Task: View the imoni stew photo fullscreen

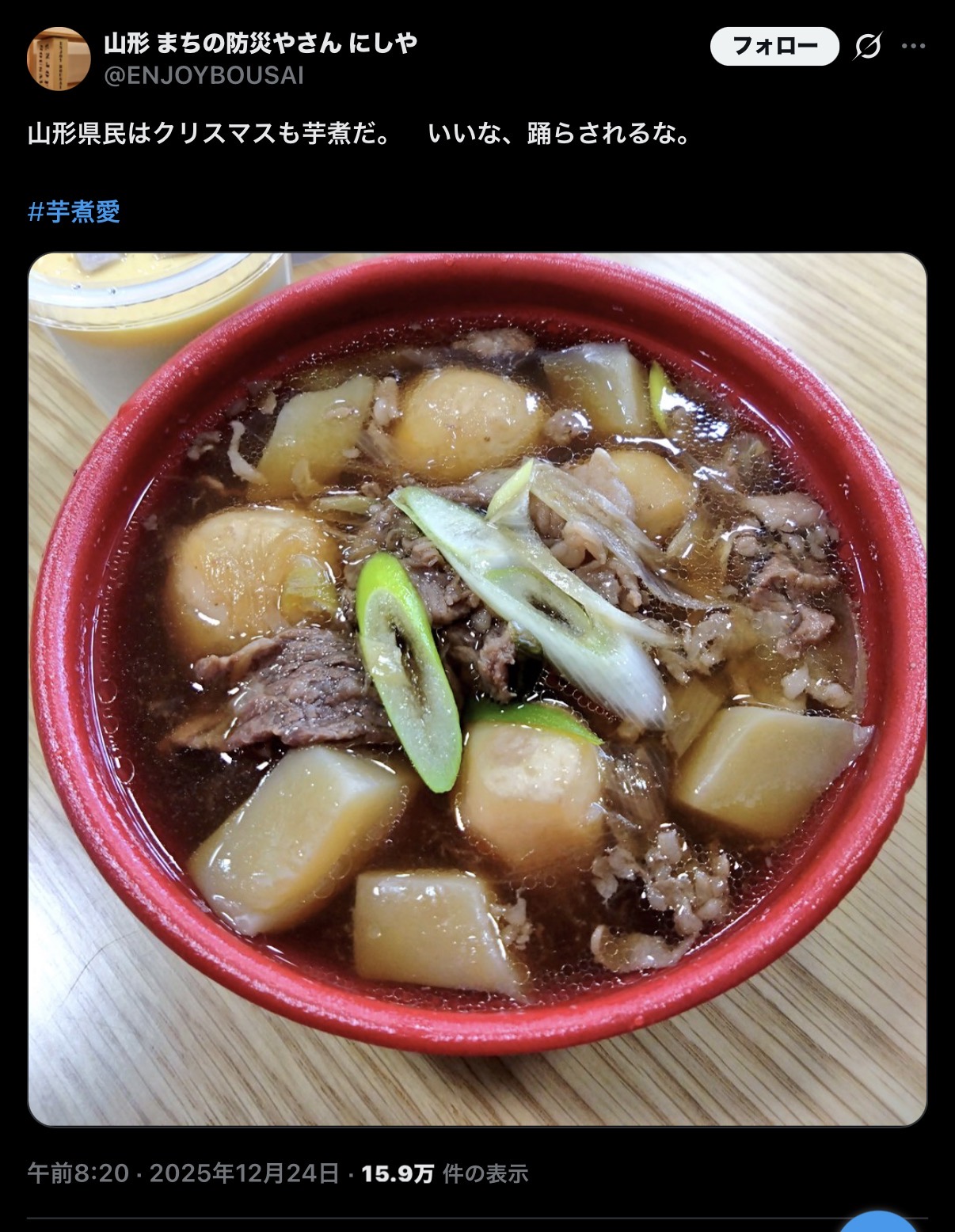Action: tap(477, 689)
